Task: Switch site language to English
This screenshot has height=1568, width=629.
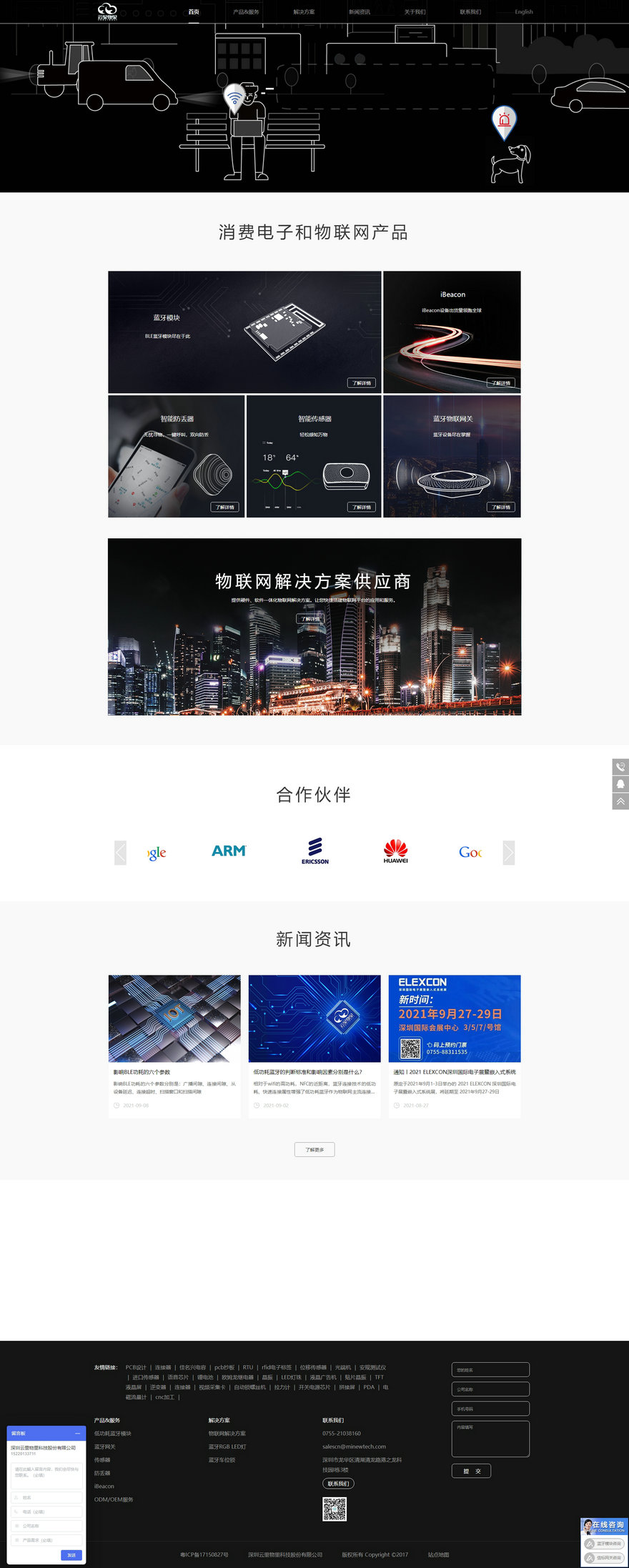Action: click(524, 12)
